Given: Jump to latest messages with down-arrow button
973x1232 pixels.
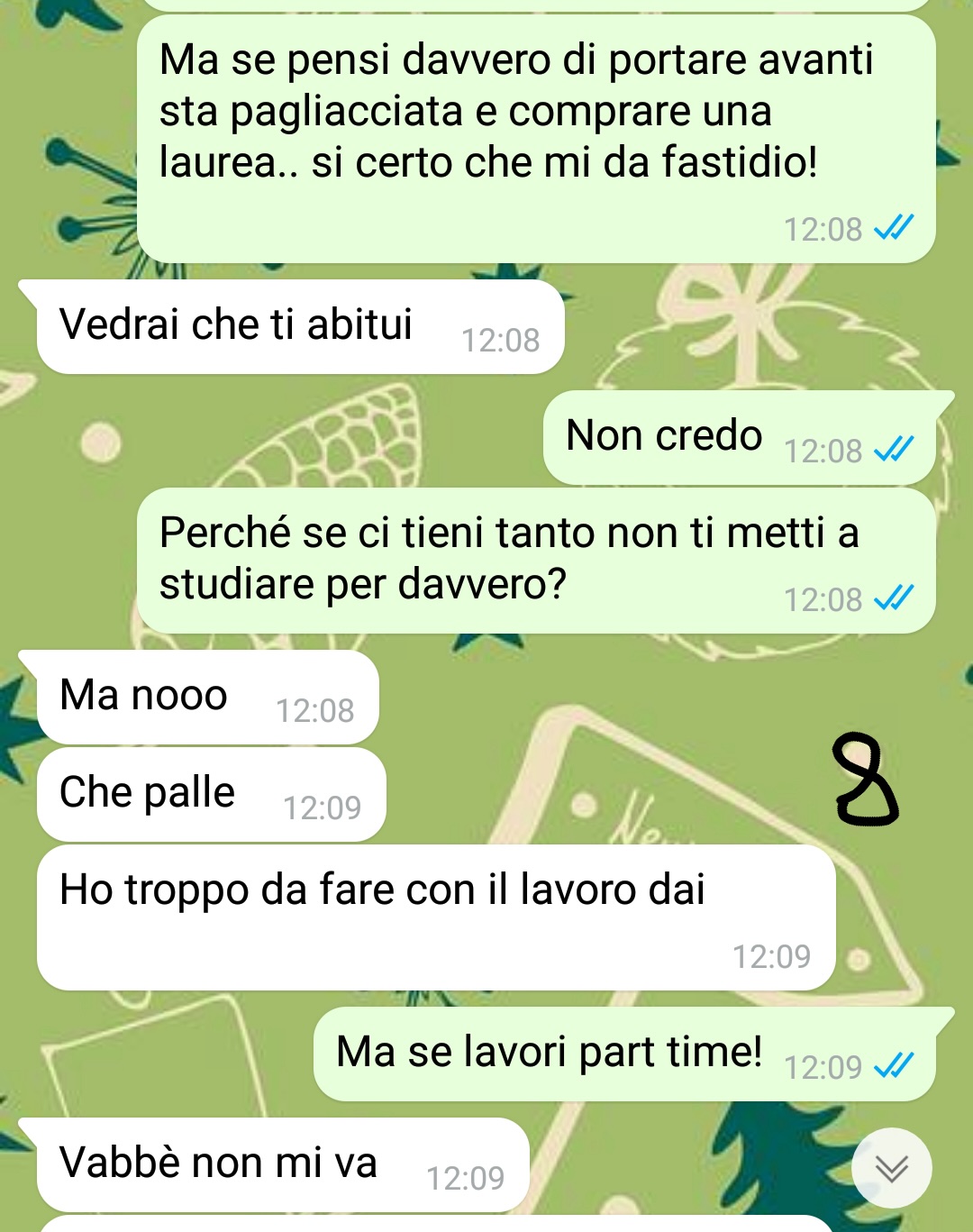Looking at the screenshot, I should pyautogui.click(x=891, y=1168).
